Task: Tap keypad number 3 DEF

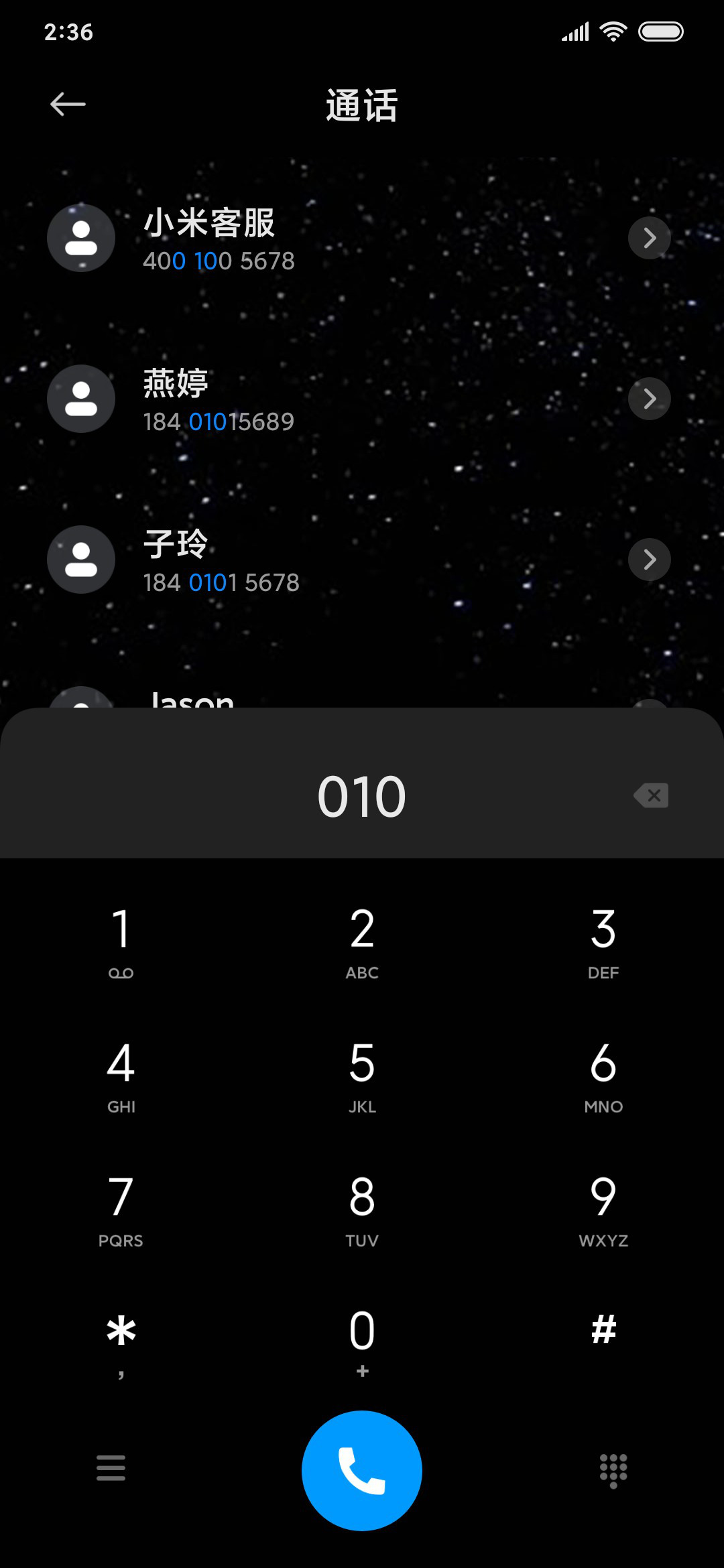Action: (603, 940)
